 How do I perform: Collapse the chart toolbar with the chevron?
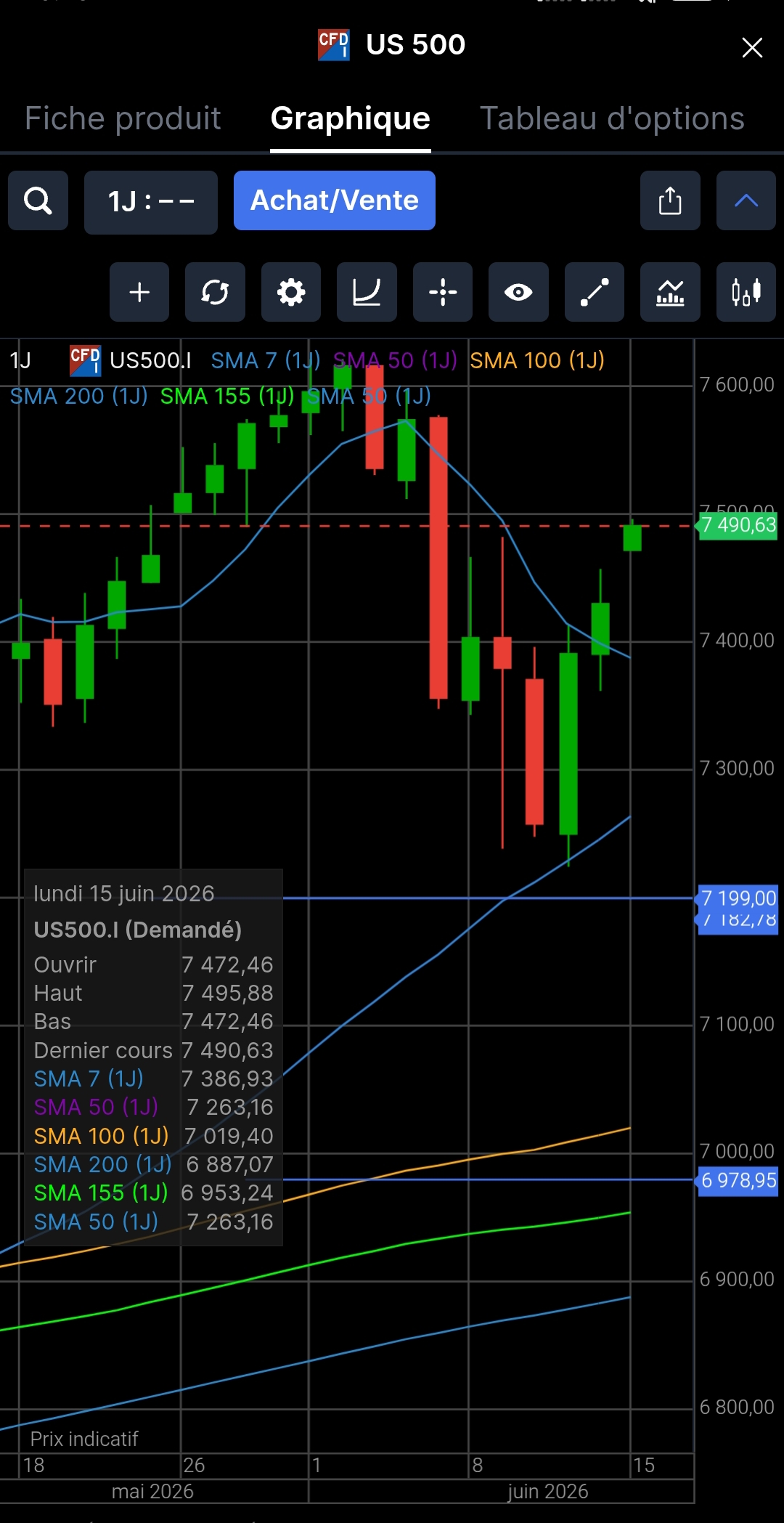746,201
